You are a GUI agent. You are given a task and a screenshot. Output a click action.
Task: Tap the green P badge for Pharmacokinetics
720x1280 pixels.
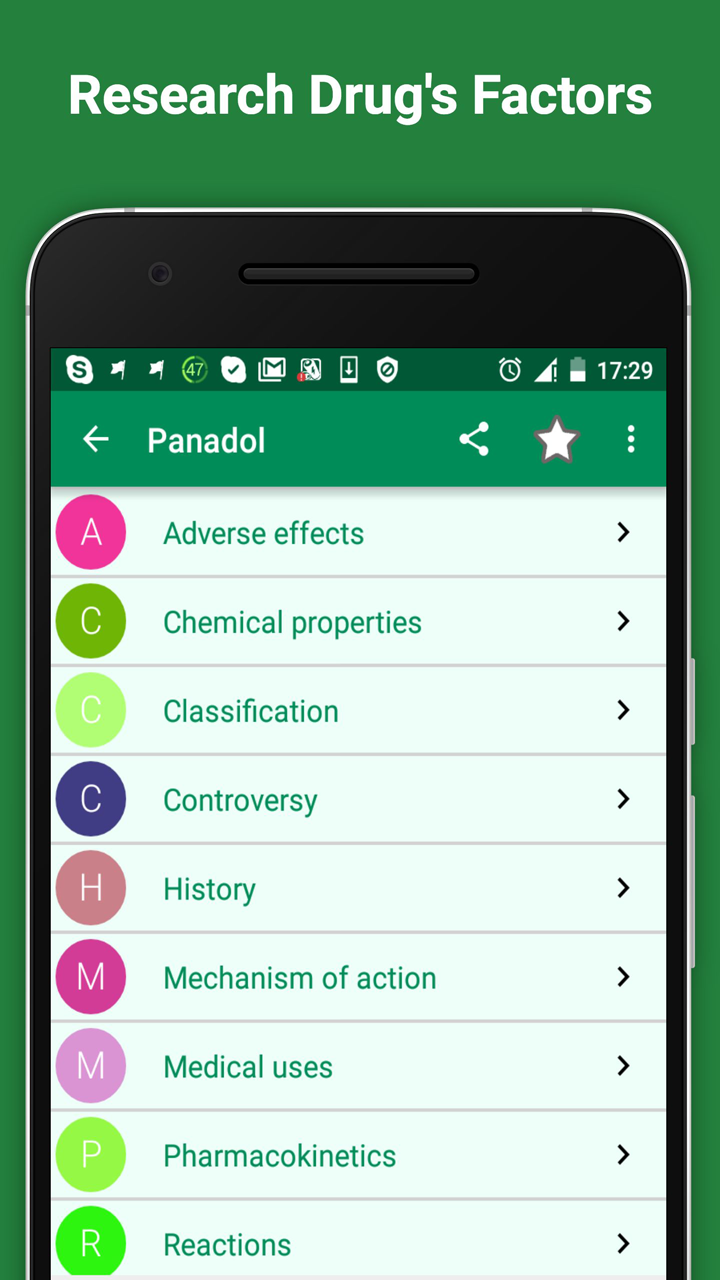pos(91,1155)
